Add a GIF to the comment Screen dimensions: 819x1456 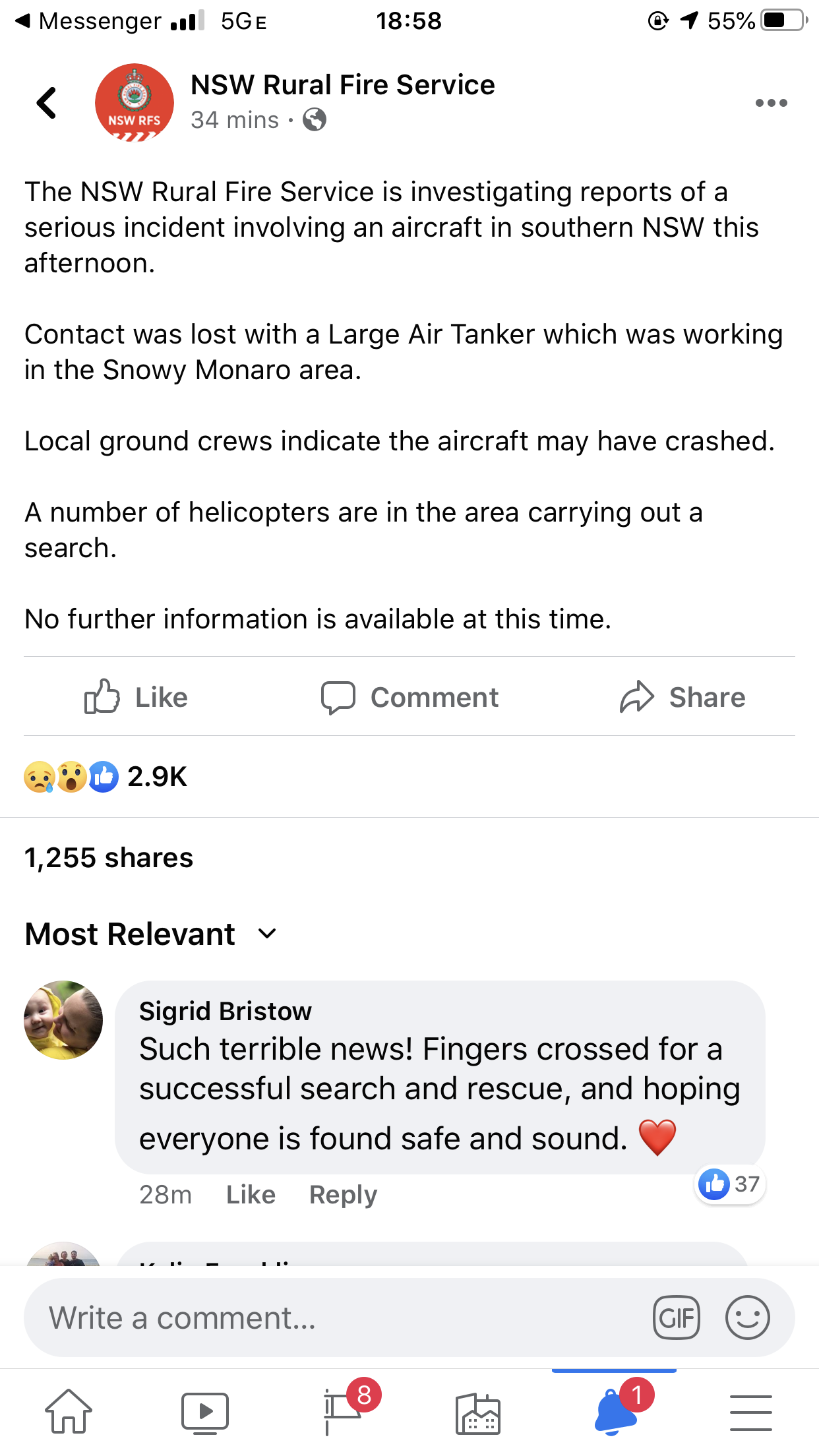[x=676, y=1318]
